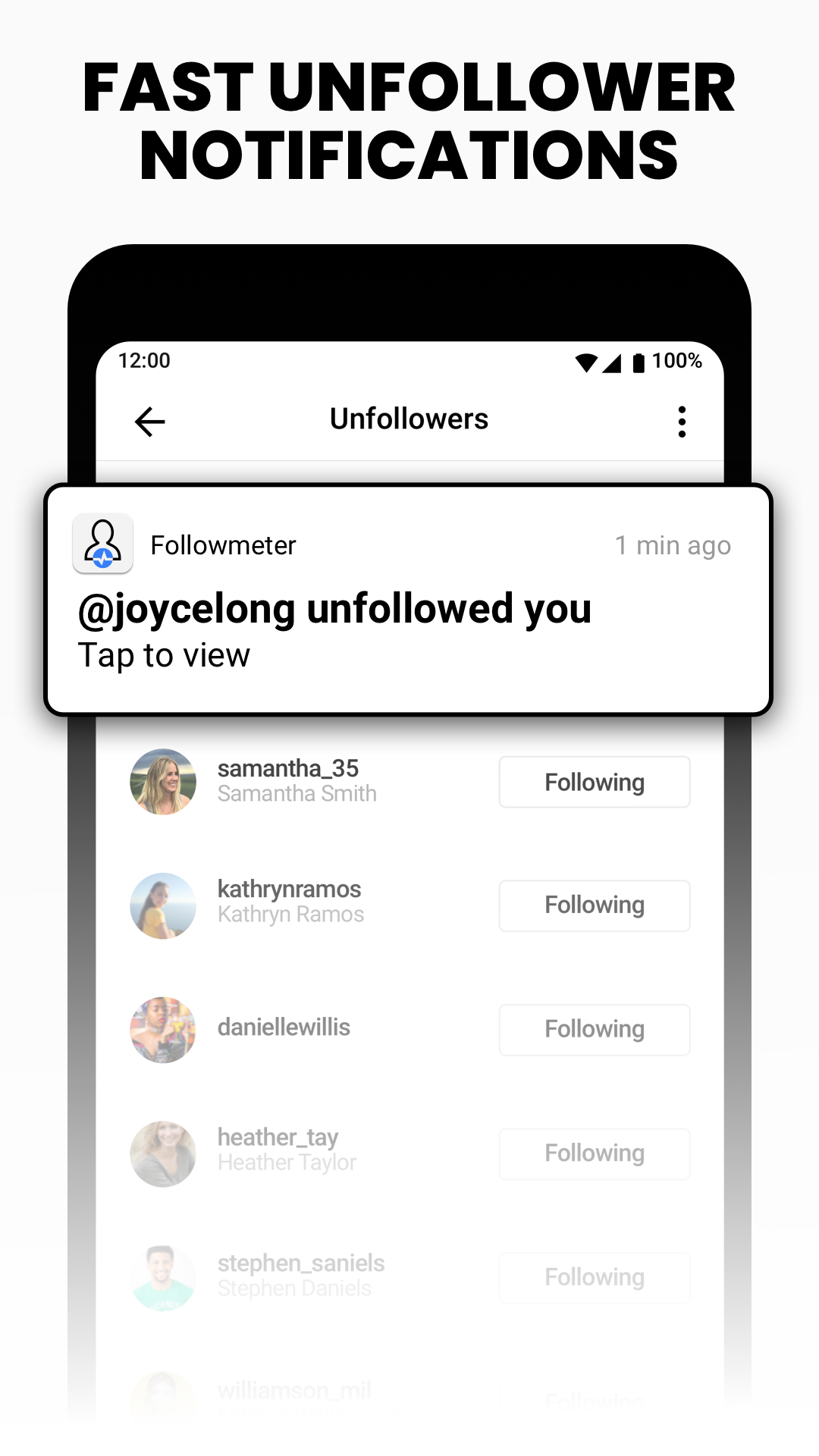Viewport: 819px width, 1456px height.
Task: Select kathrynramos's avatar
Action: pyautogui.click(x=162, y=905)
